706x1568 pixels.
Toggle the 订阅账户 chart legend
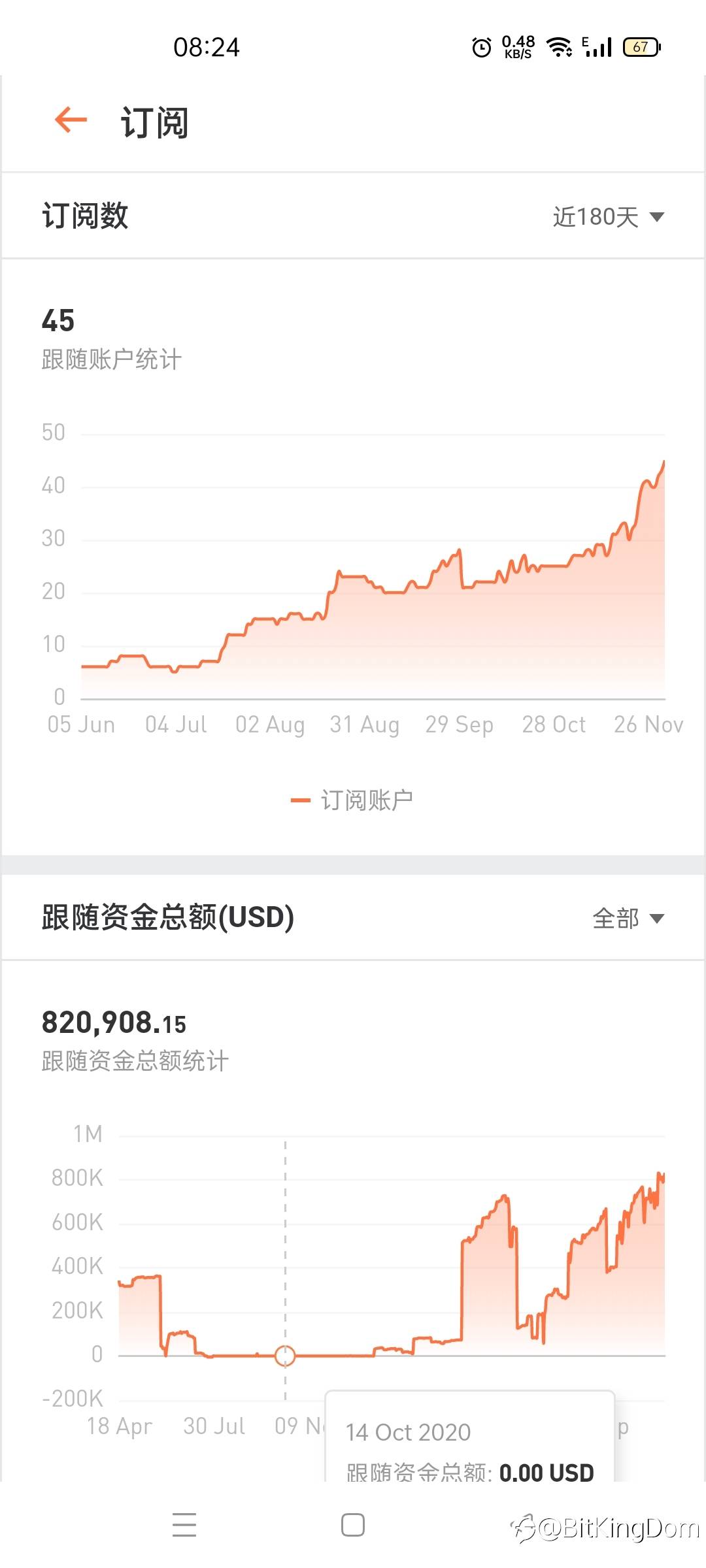(x=352, y=800)
